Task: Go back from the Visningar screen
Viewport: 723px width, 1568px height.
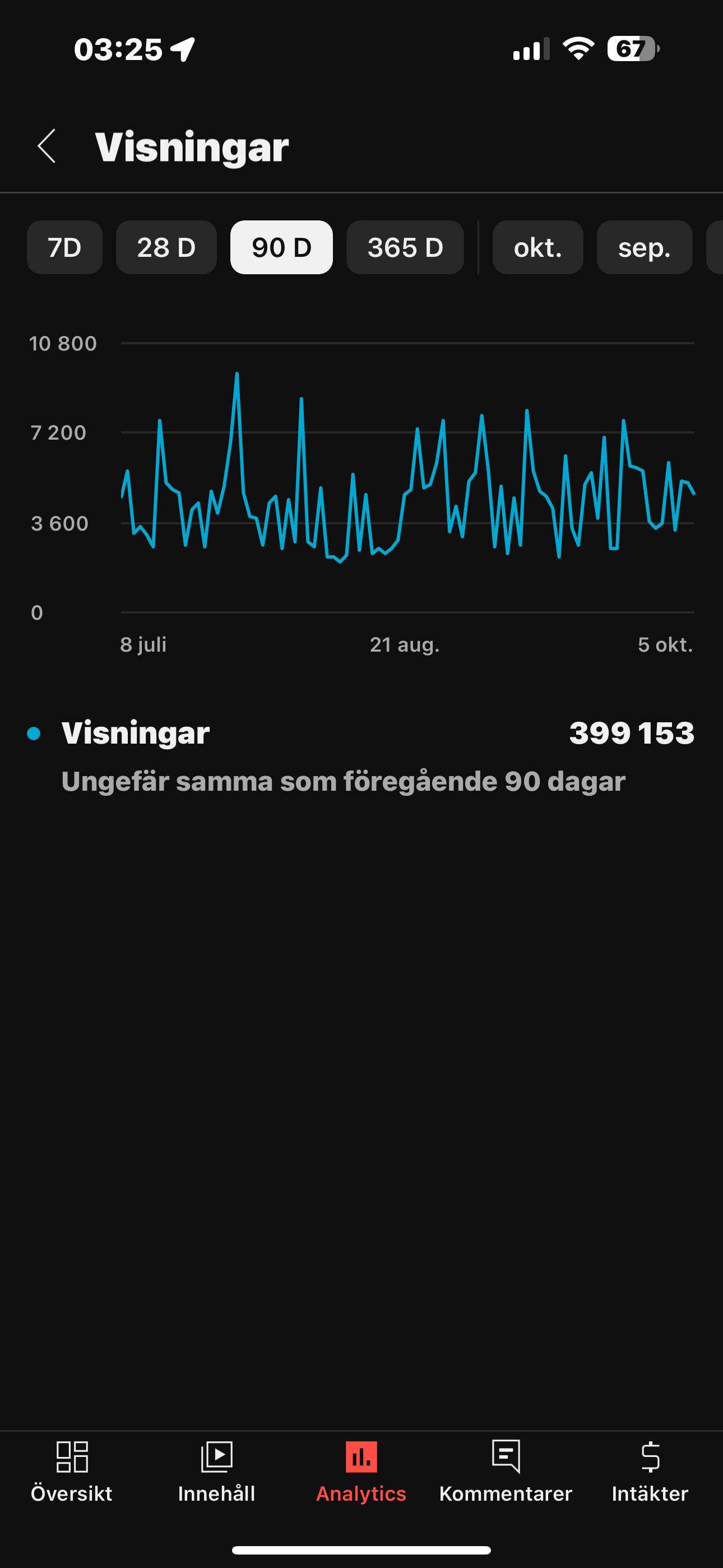Action: click(x=47, y=146)
